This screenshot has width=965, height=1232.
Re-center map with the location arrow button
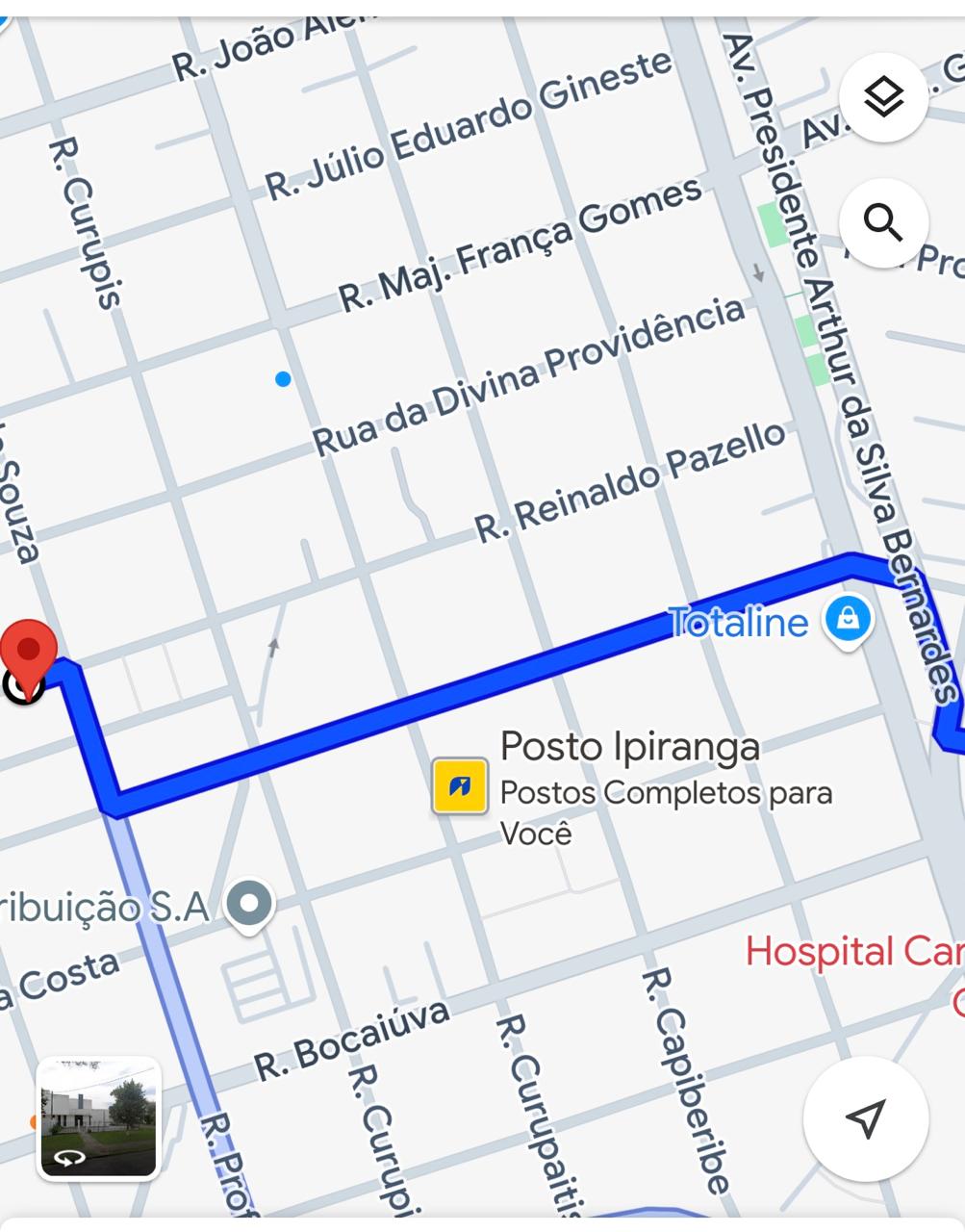[865, 1118]
